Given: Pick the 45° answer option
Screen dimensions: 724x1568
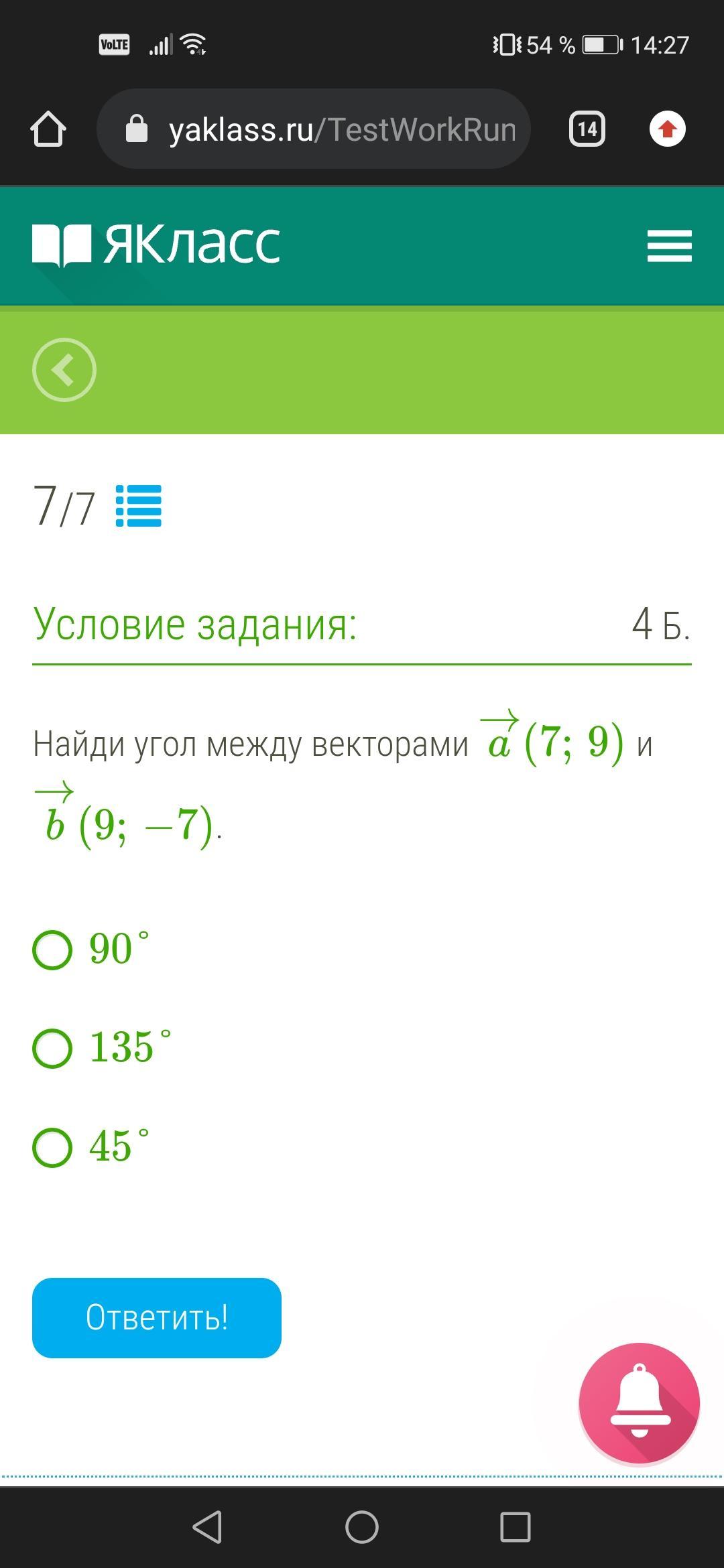Looking at the screenshot, I should coord(91,1147).
